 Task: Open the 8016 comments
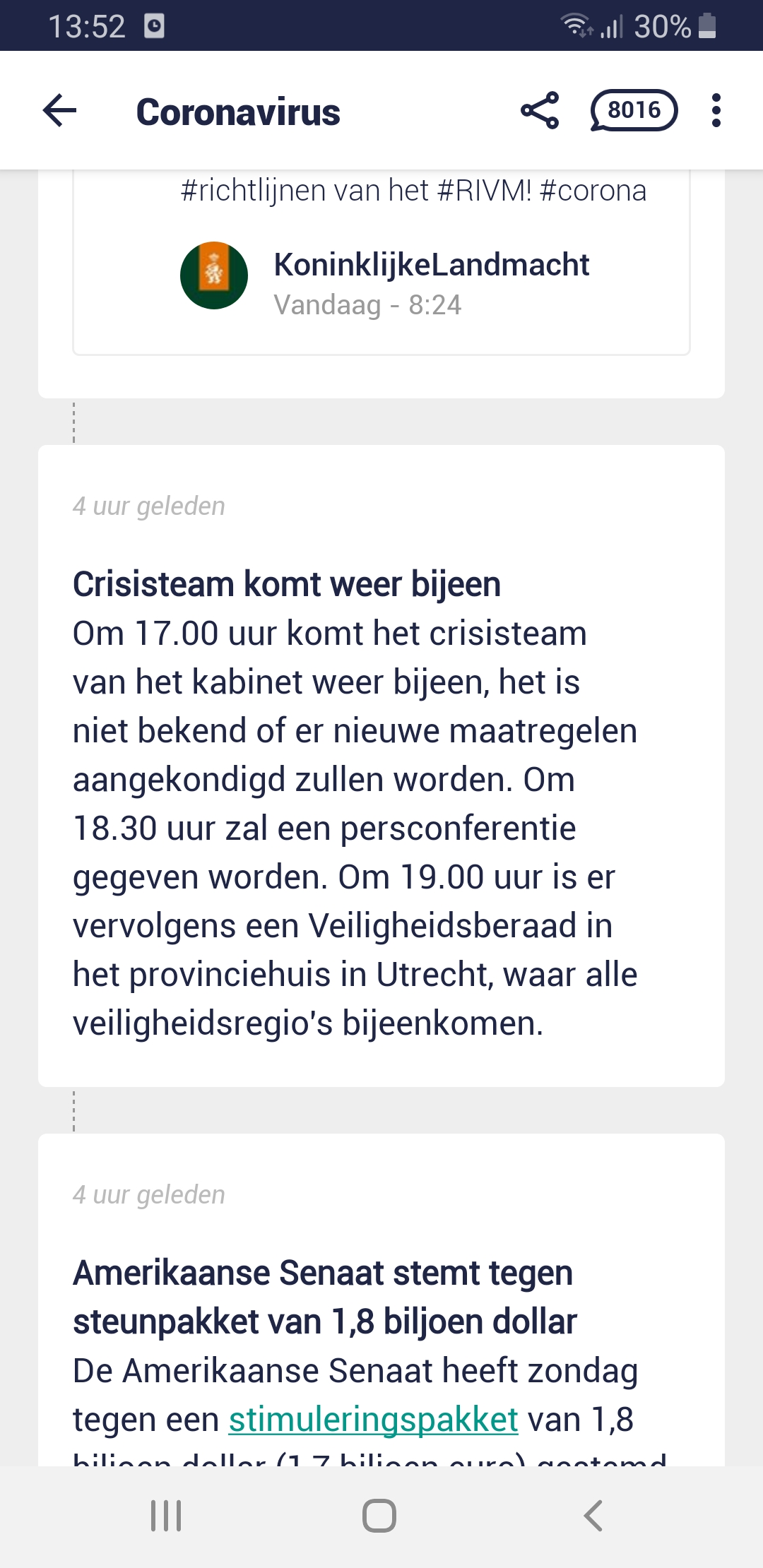(634, 111)
